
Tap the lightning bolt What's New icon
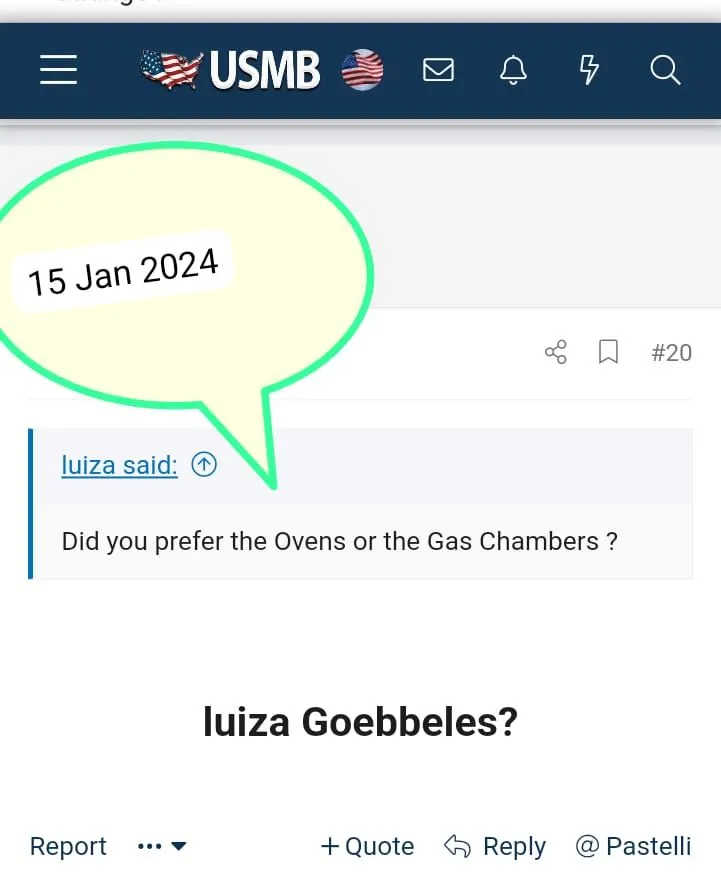(589, 70)
